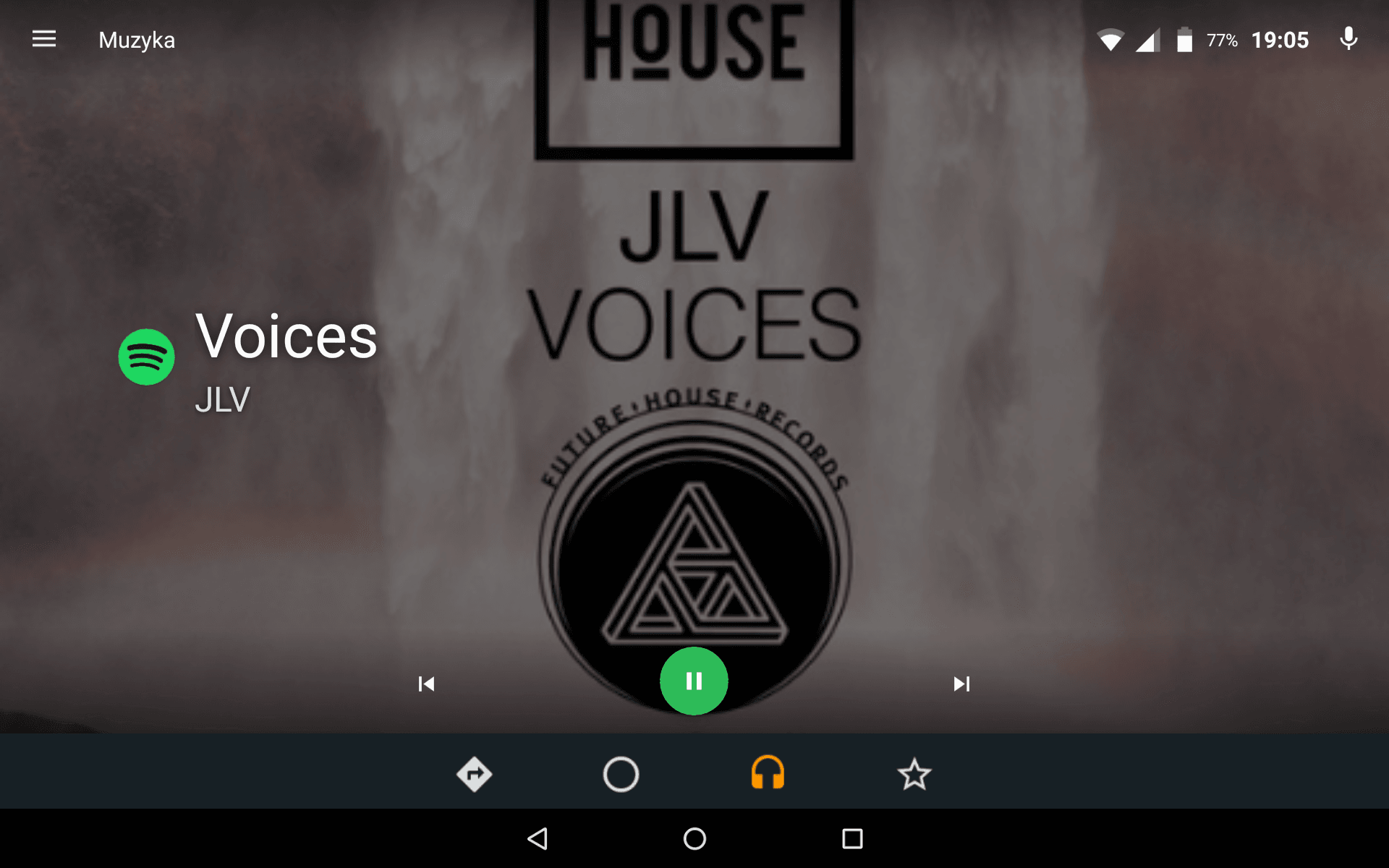Skip to the next track
The image size is (1389, 868).
(x=961, y=684)
